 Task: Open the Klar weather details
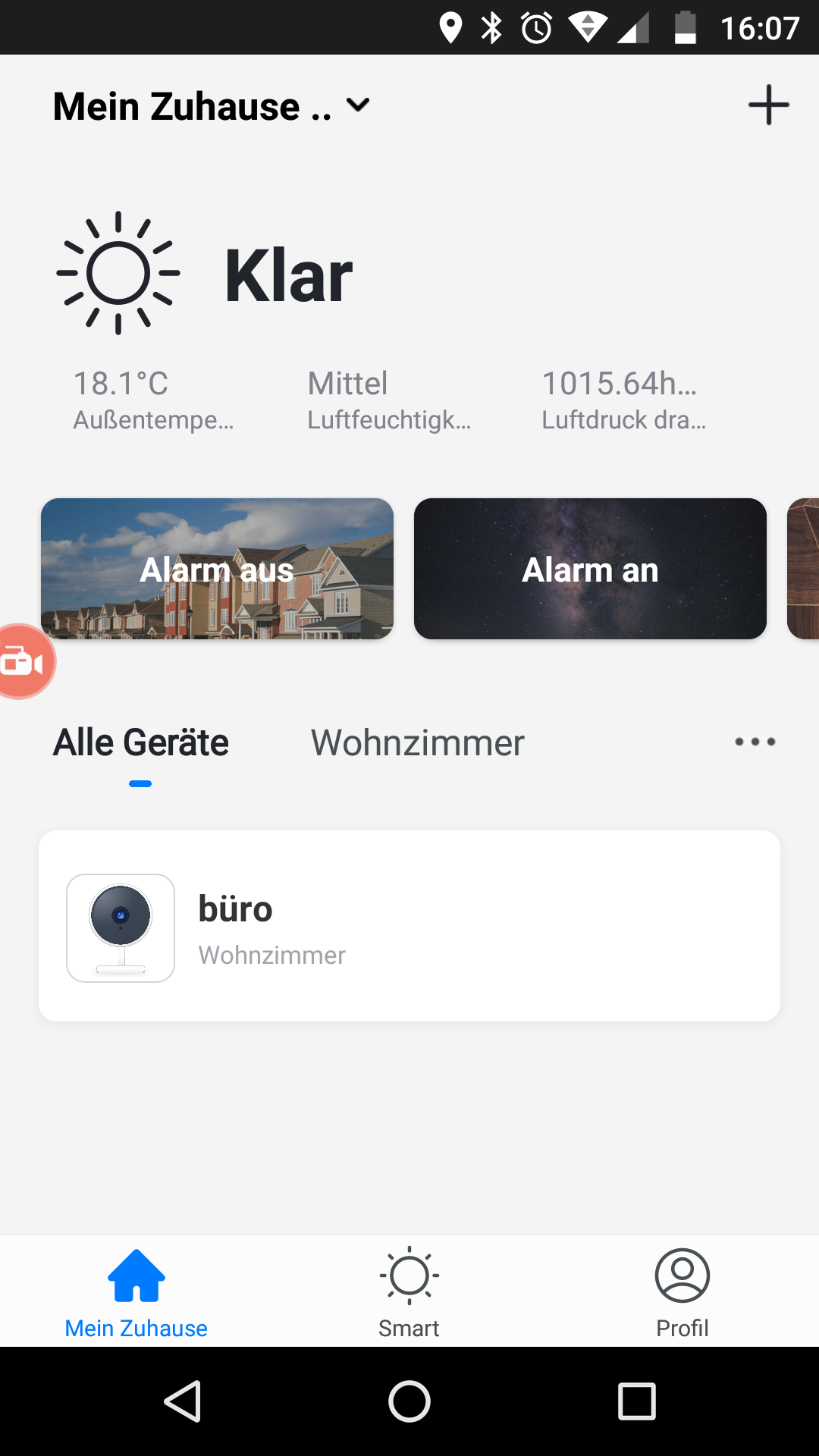[x=287, y=275]
